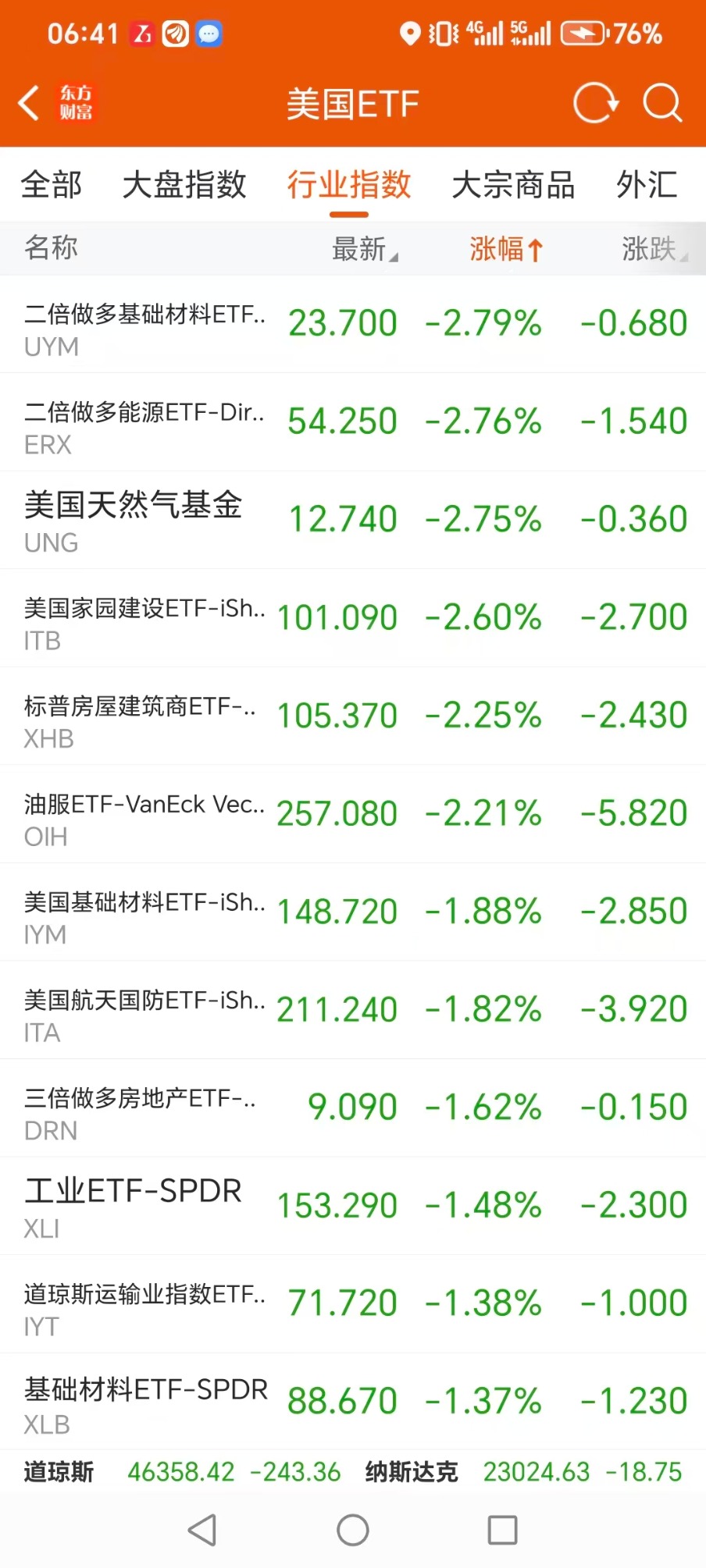
Task: Open the search magnifier icon
Action: coord(662,103)
